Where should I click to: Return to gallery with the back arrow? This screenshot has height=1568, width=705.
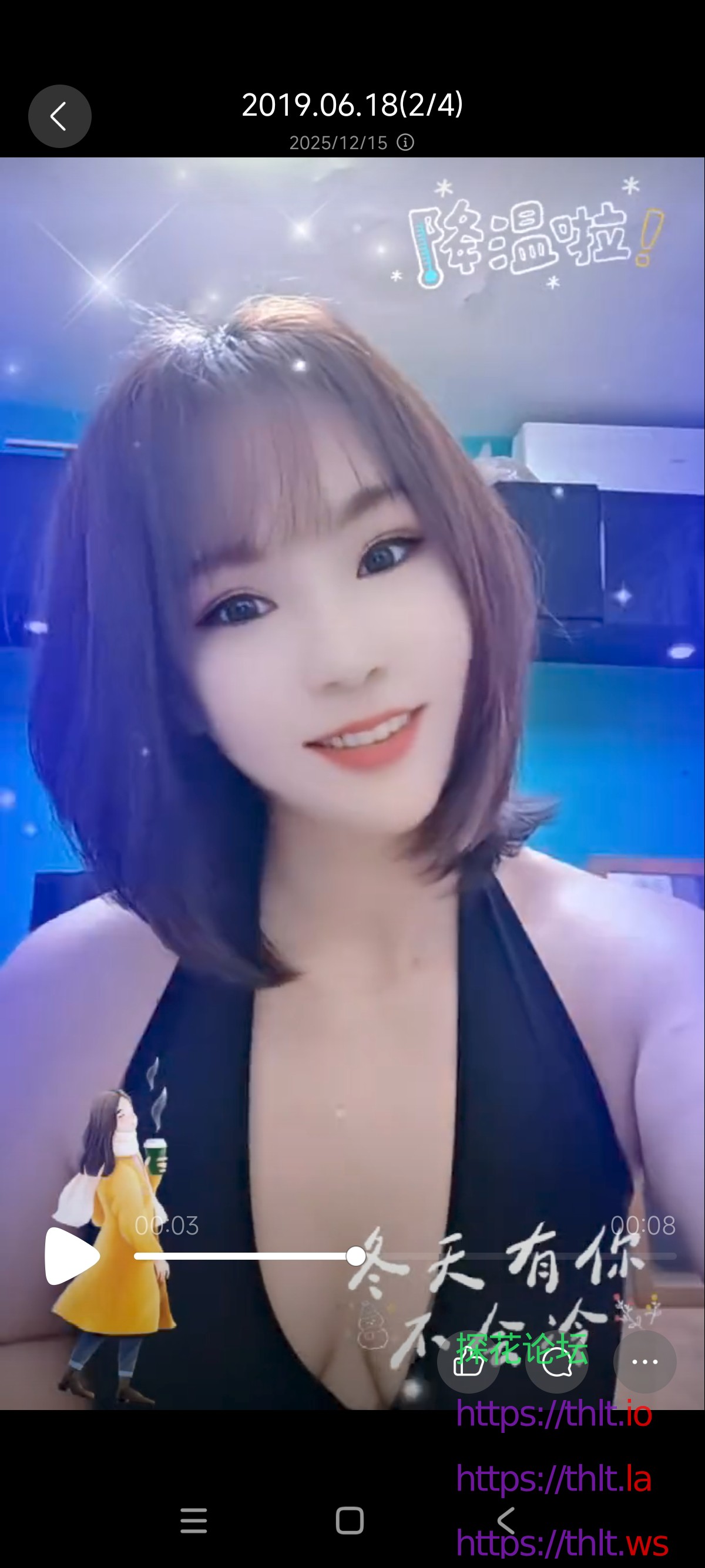click(60, 116)
